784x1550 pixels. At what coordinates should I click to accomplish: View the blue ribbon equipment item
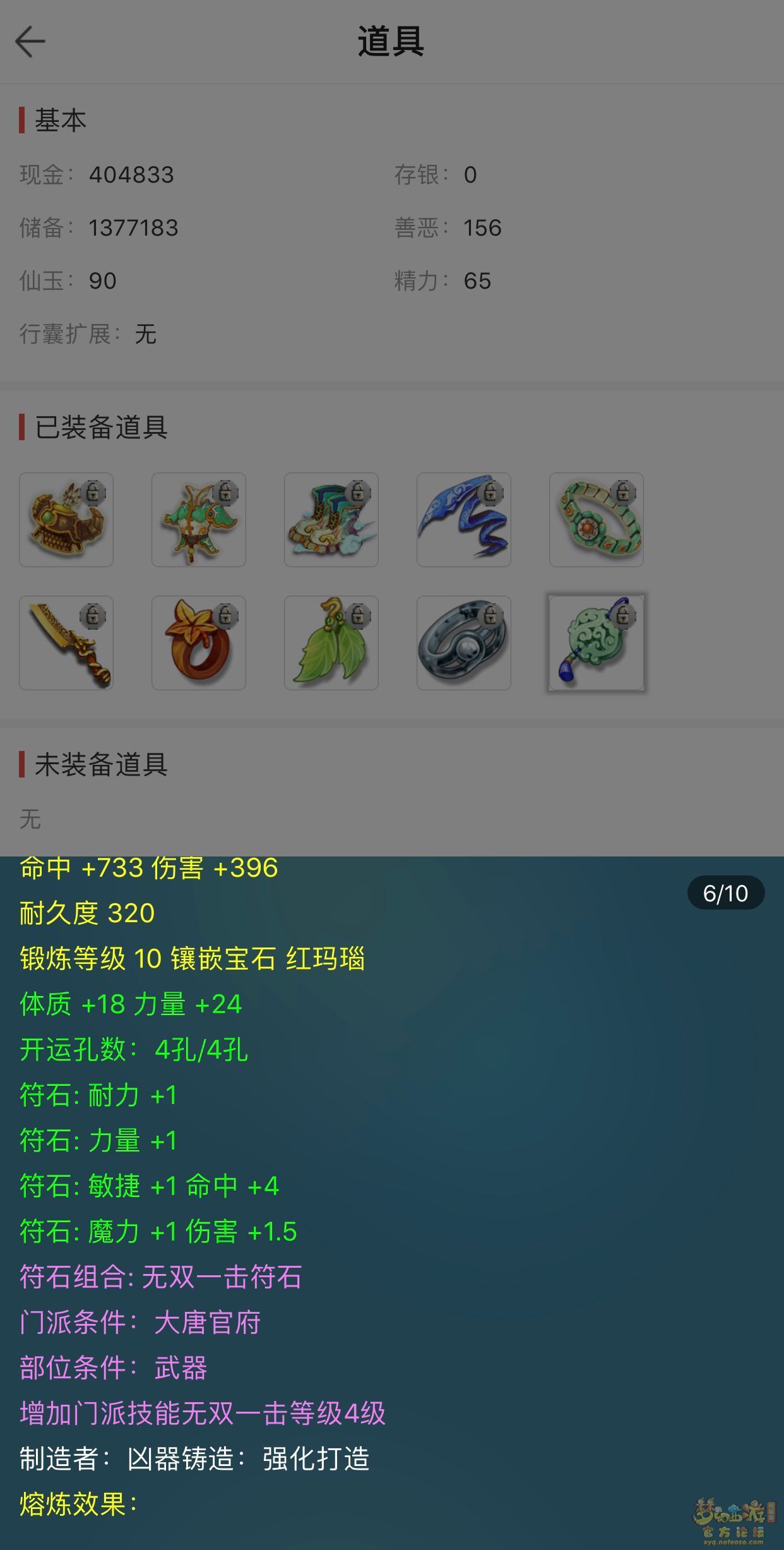(464, 520)
